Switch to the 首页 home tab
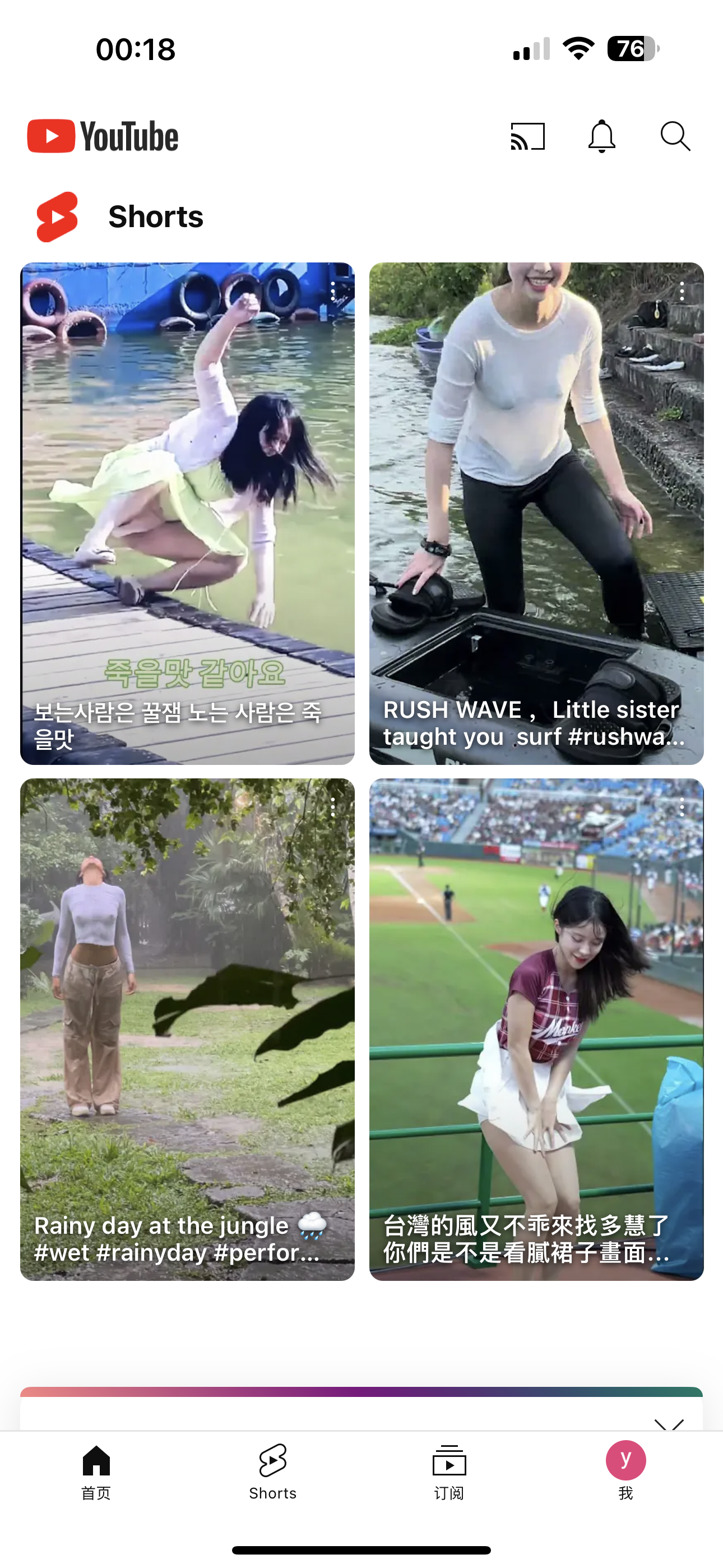Image resolution: width=723 pixels, height=1568 pixels. pyautogui.click(x=96, y=1472)
